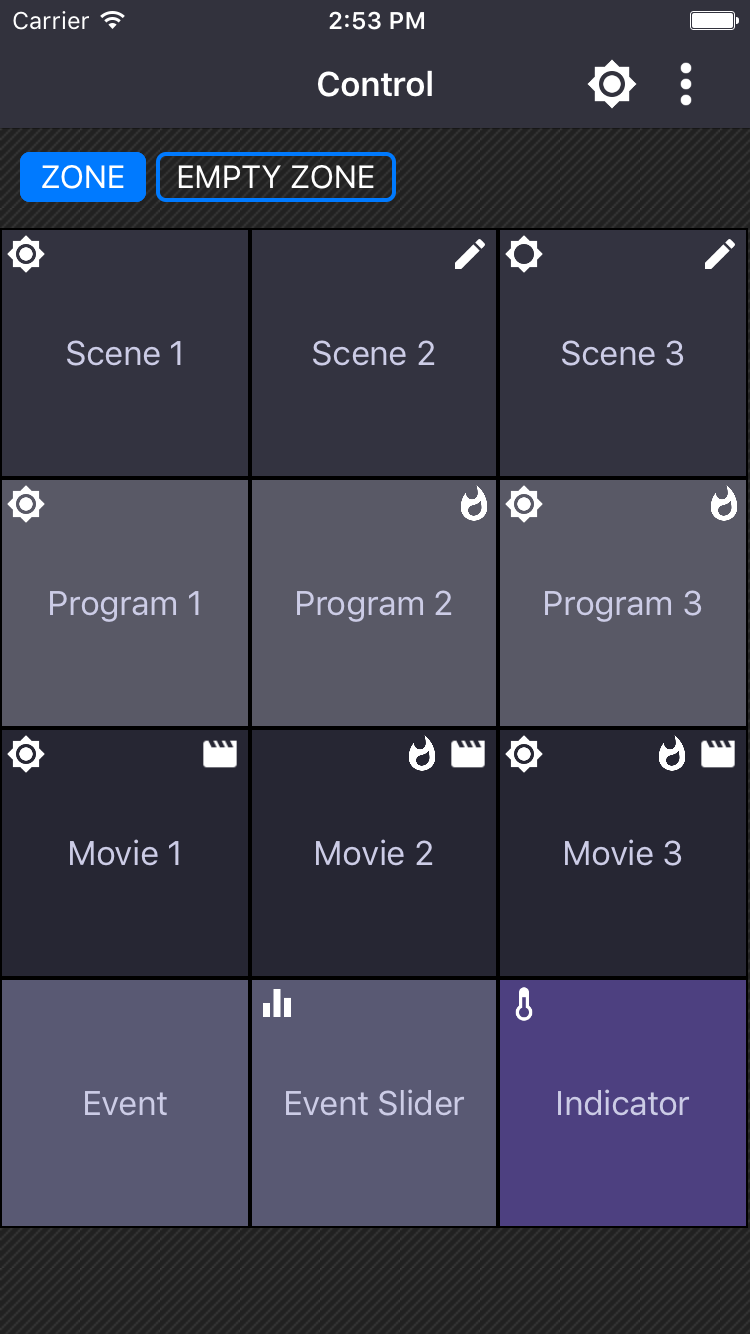Screen dimensions: 750x1334
Task: Open the three-dot overflow menu
Action: (686, 84)
